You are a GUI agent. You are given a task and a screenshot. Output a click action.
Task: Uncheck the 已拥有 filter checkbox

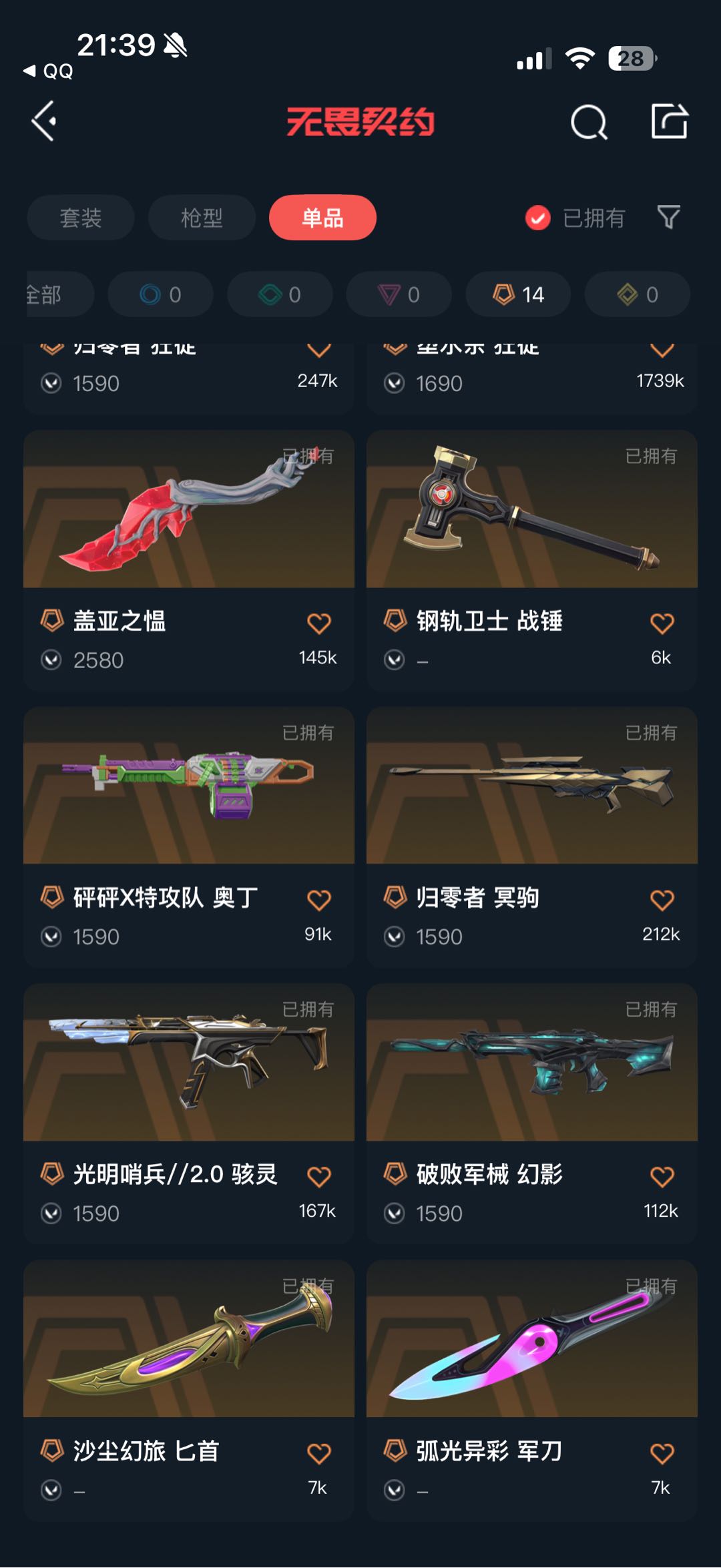pyautogui.click(x=538, y=218)
